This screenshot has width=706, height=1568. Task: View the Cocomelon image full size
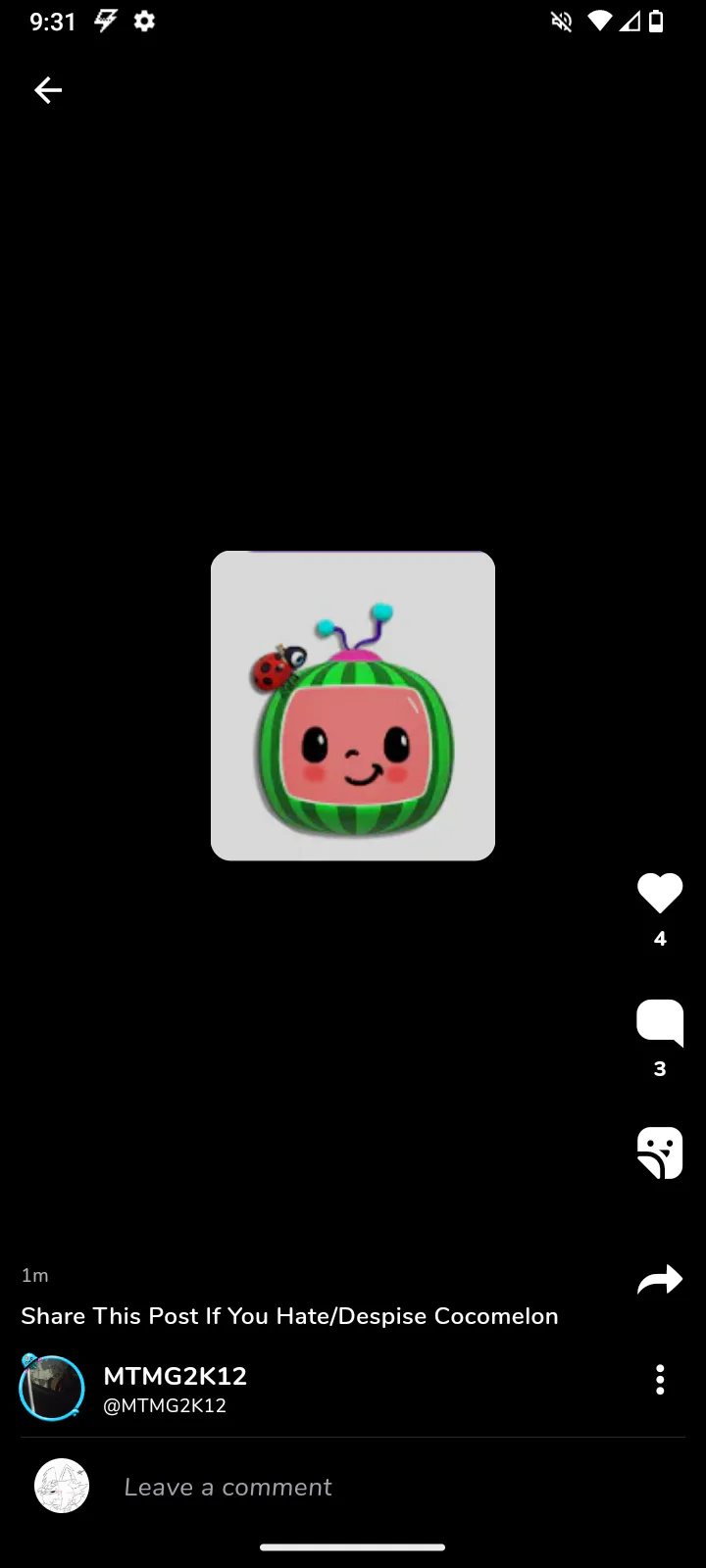click(x=353, y=706)
